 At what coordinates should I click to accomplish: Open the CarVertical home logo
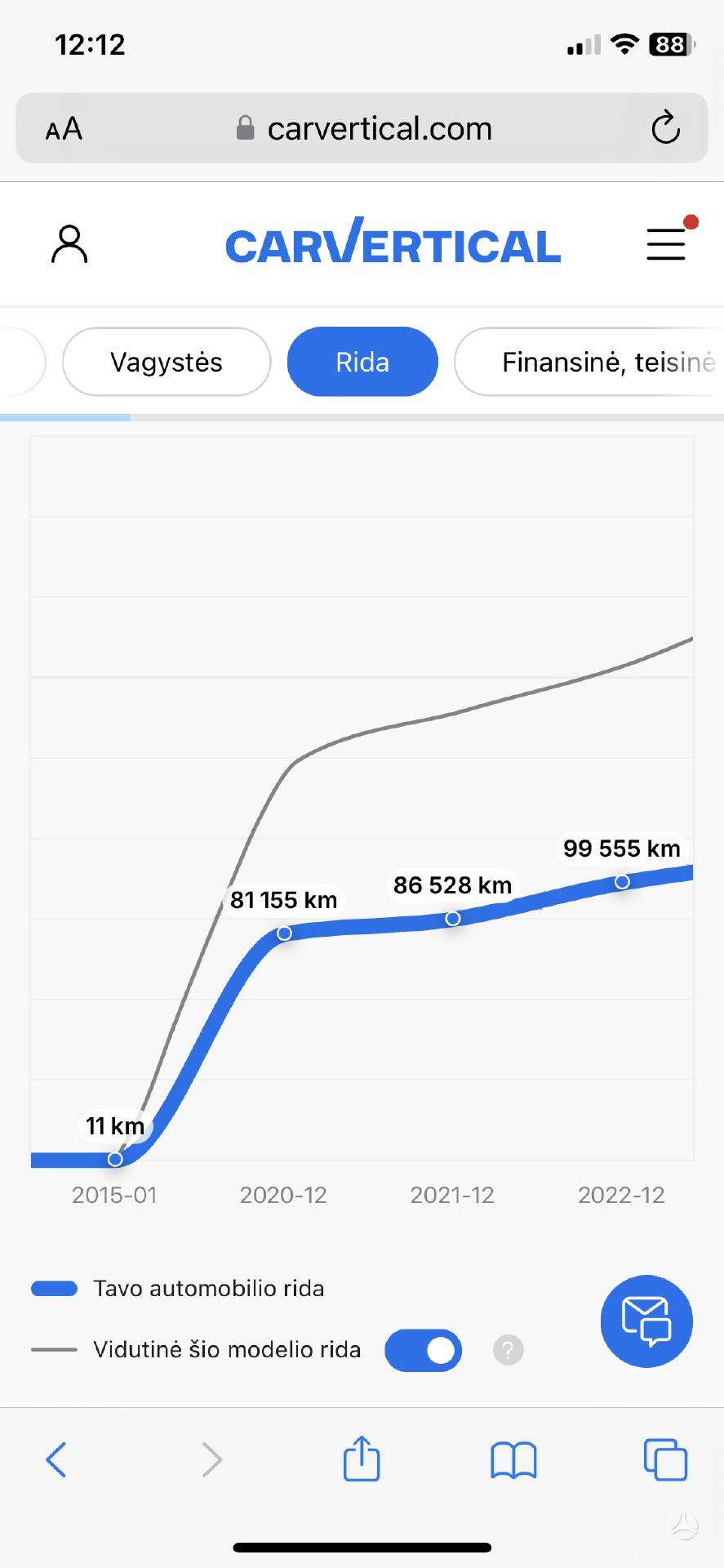coord(393,242)
